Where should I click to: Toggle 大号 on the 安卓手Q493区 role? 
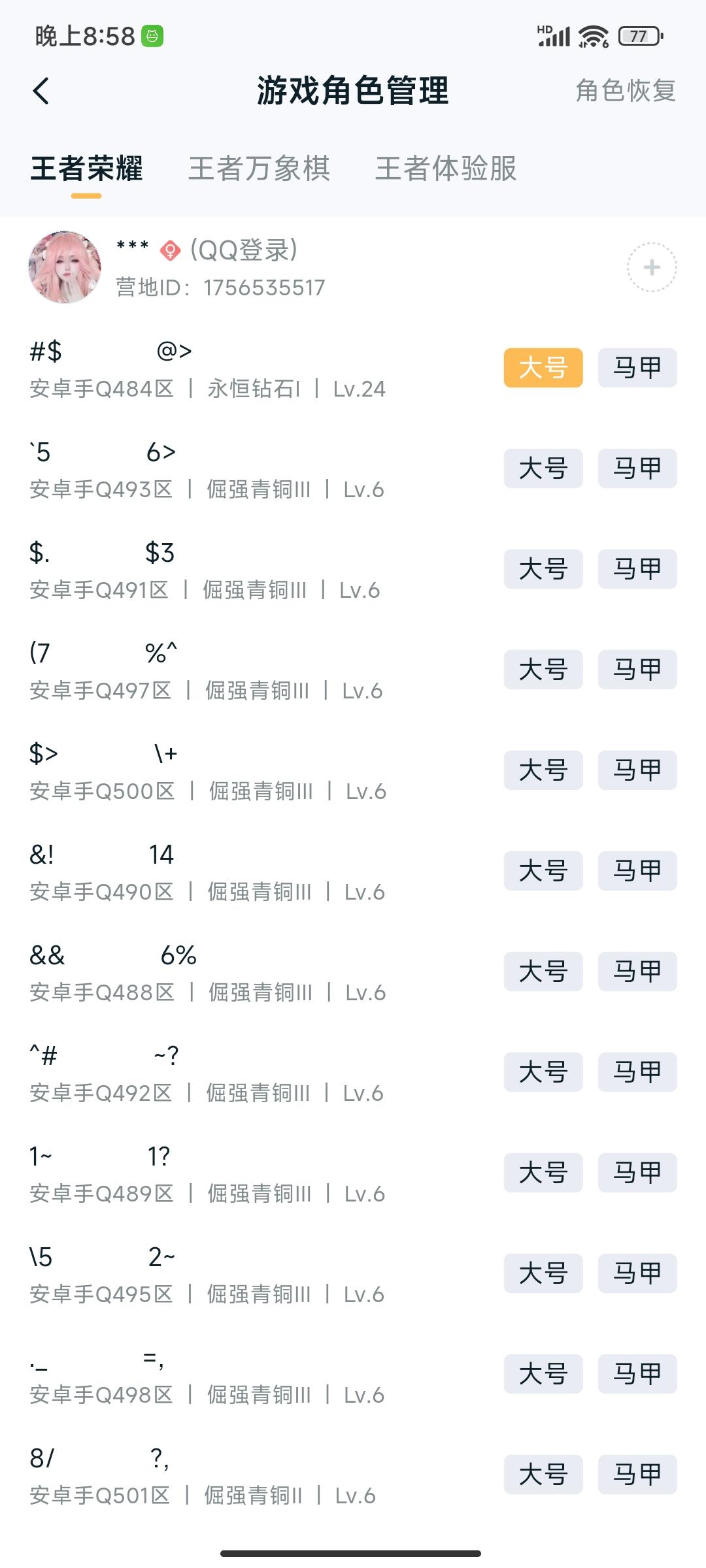pos(543,468)
